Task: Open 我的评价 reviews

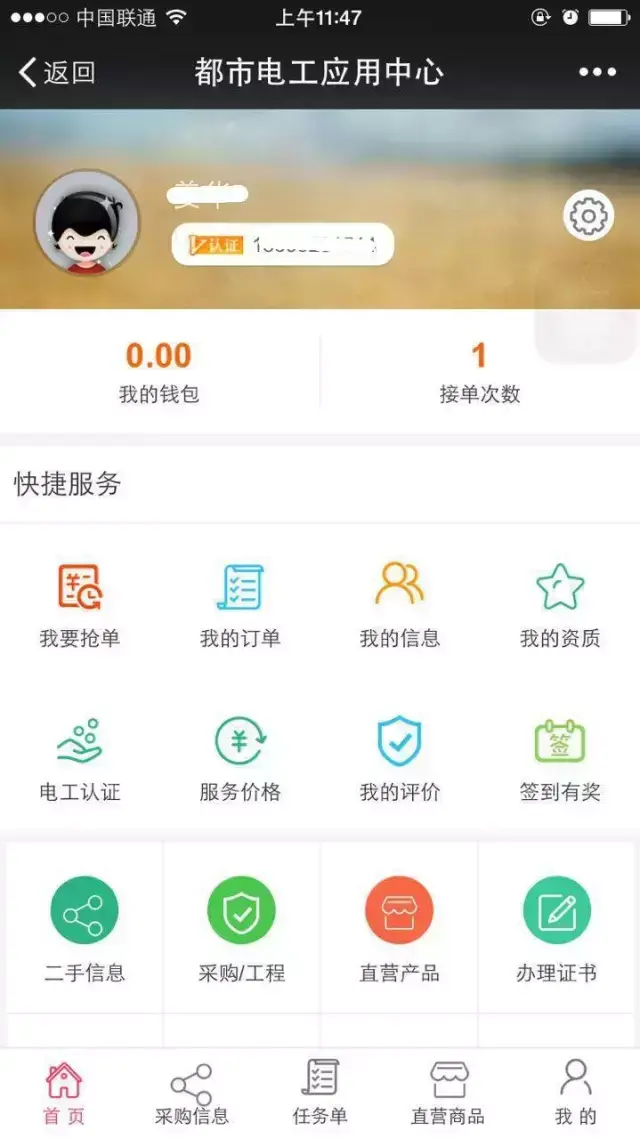Action: [x=400, y=758]
